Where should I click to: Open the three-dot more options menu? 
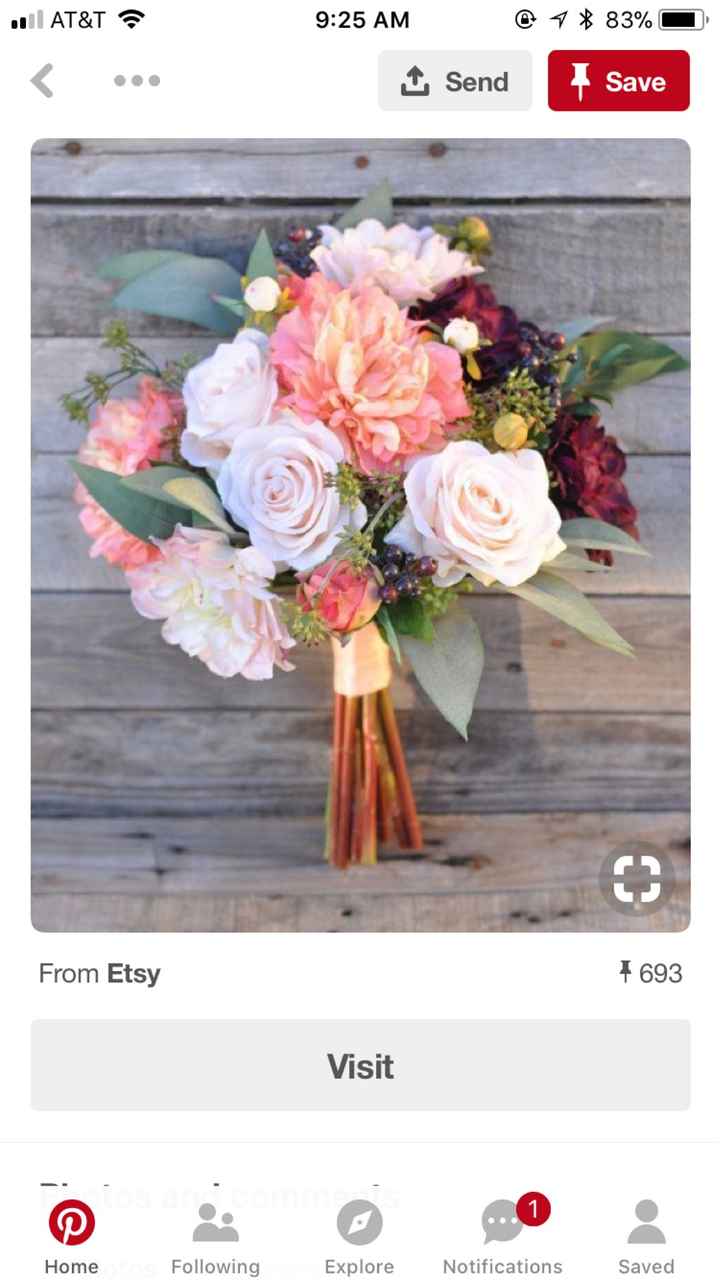pos(137,81)
